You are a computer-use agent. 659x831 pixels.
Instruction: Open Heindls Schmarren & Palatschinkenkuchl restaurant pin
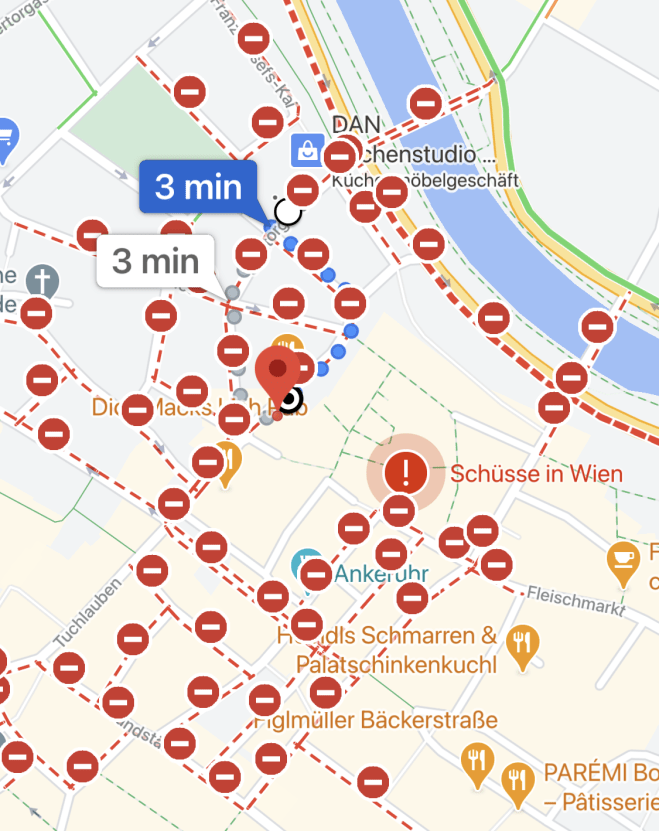click(x=521, y=645)
